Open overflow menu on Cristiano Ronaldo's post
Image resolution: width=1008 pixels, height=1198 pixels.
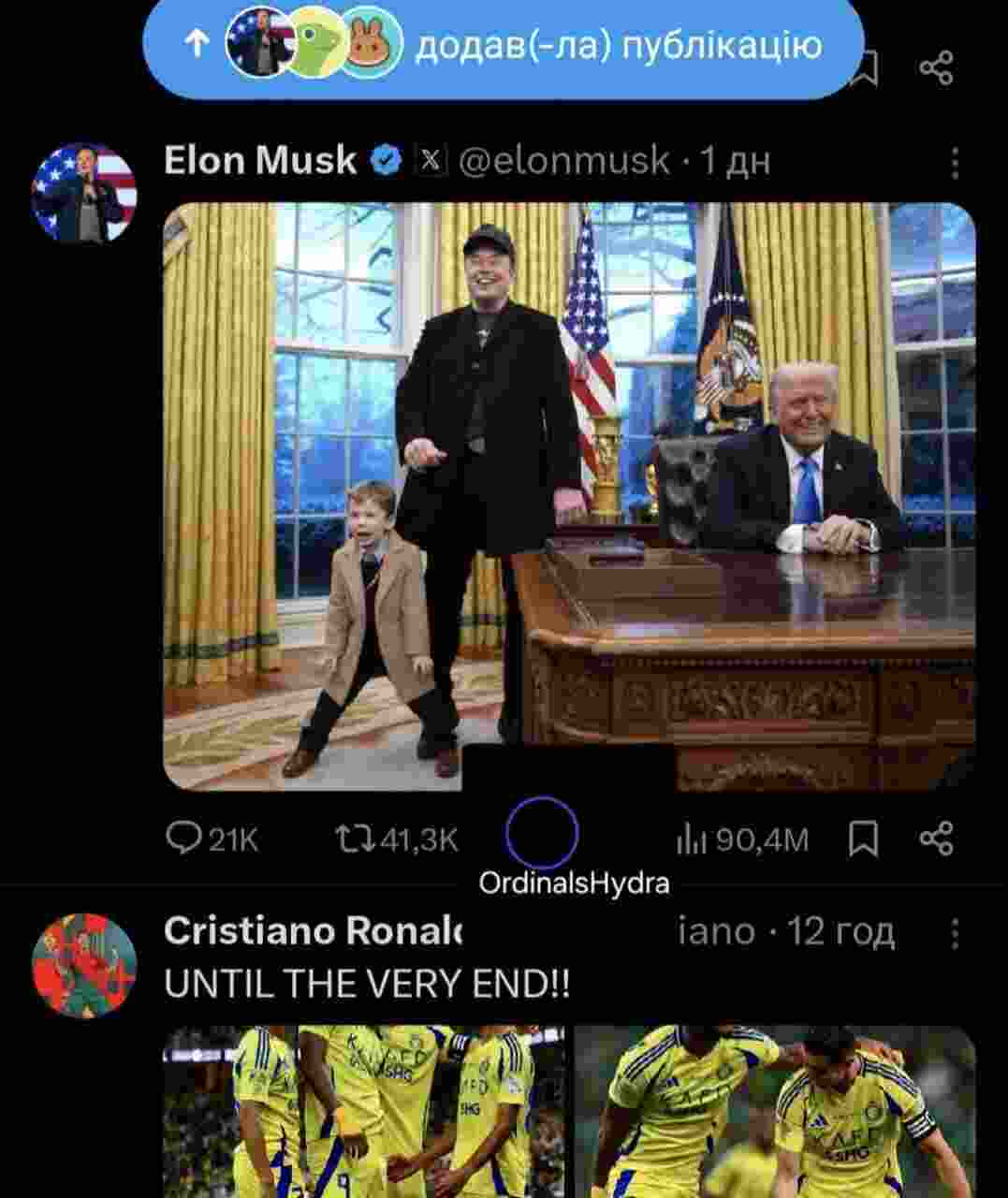(954, 933)
